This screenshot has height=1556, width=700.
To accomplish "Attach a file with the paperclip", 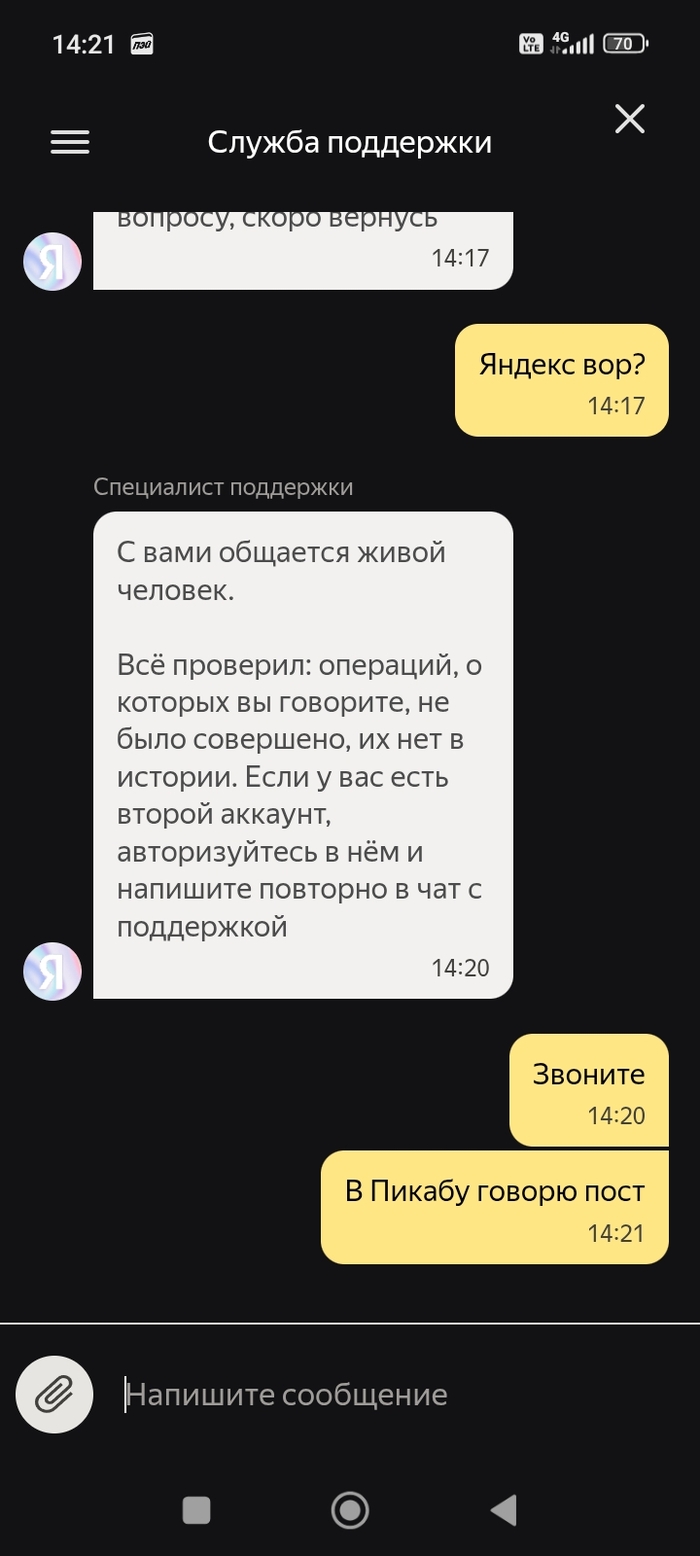I will click(54, 1394).
